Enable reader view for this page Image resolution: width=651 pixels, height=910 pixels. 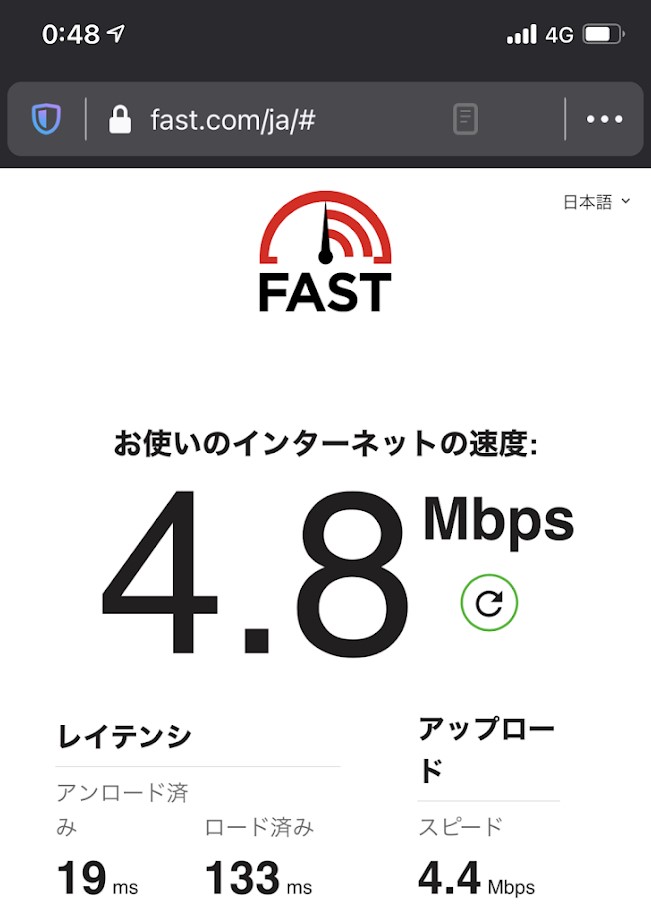click(465, 121)
